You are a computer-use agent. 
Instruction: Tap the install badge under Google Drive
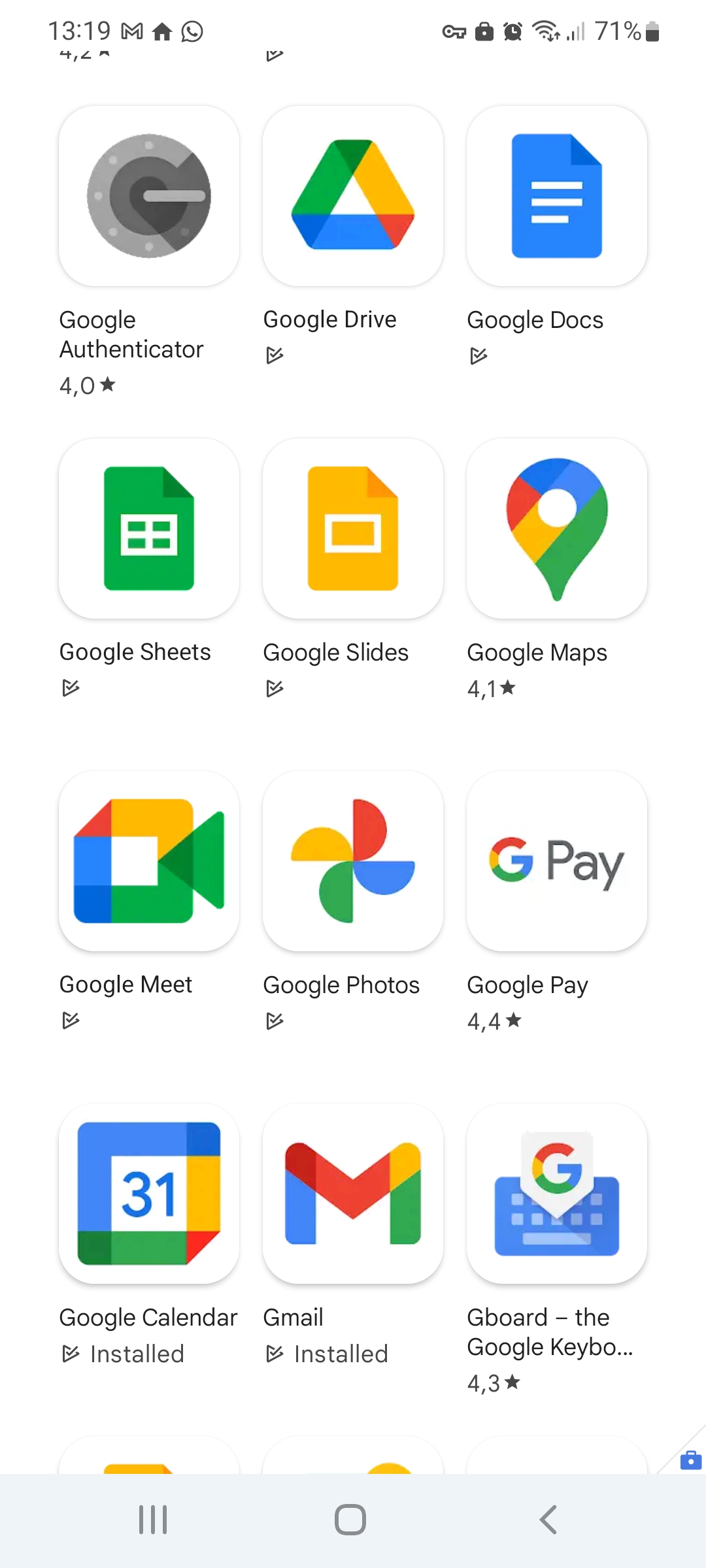274,355
